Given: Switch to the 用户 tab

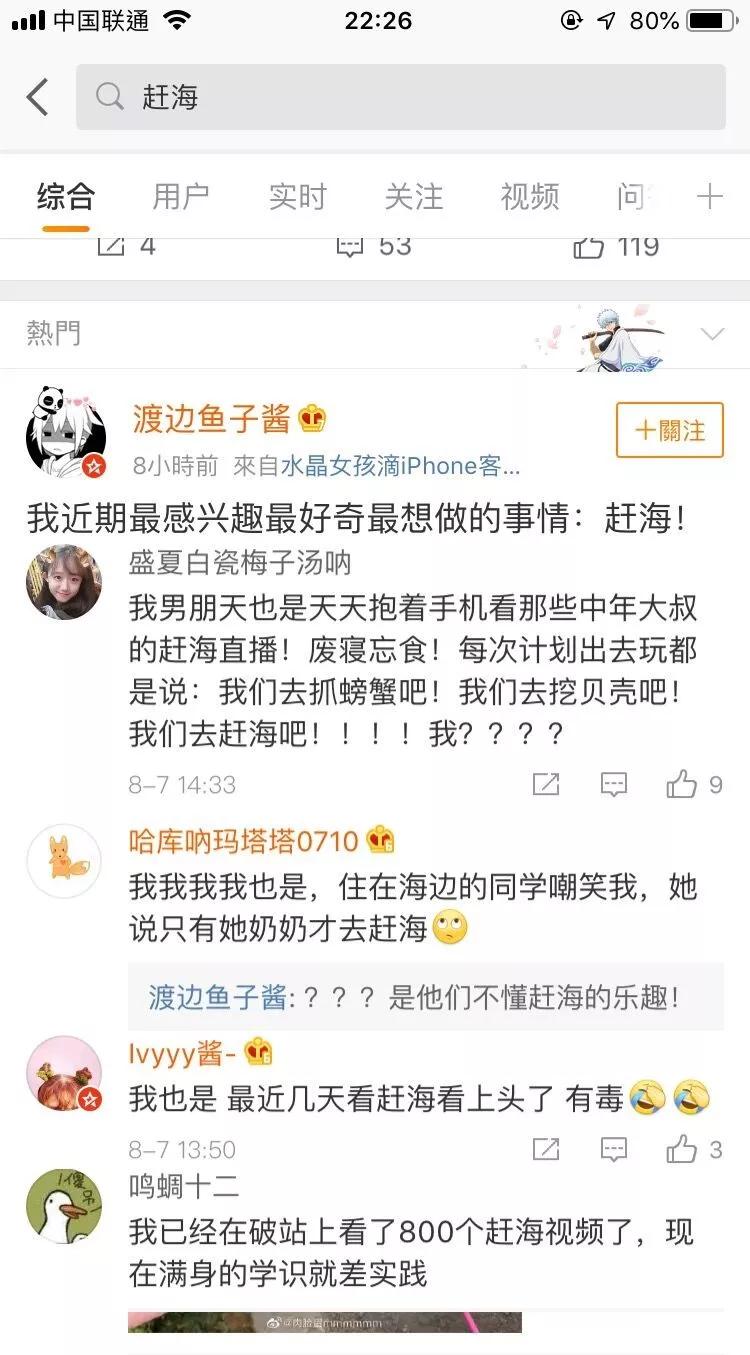Looking at the screenshot, I should point(181,197).
